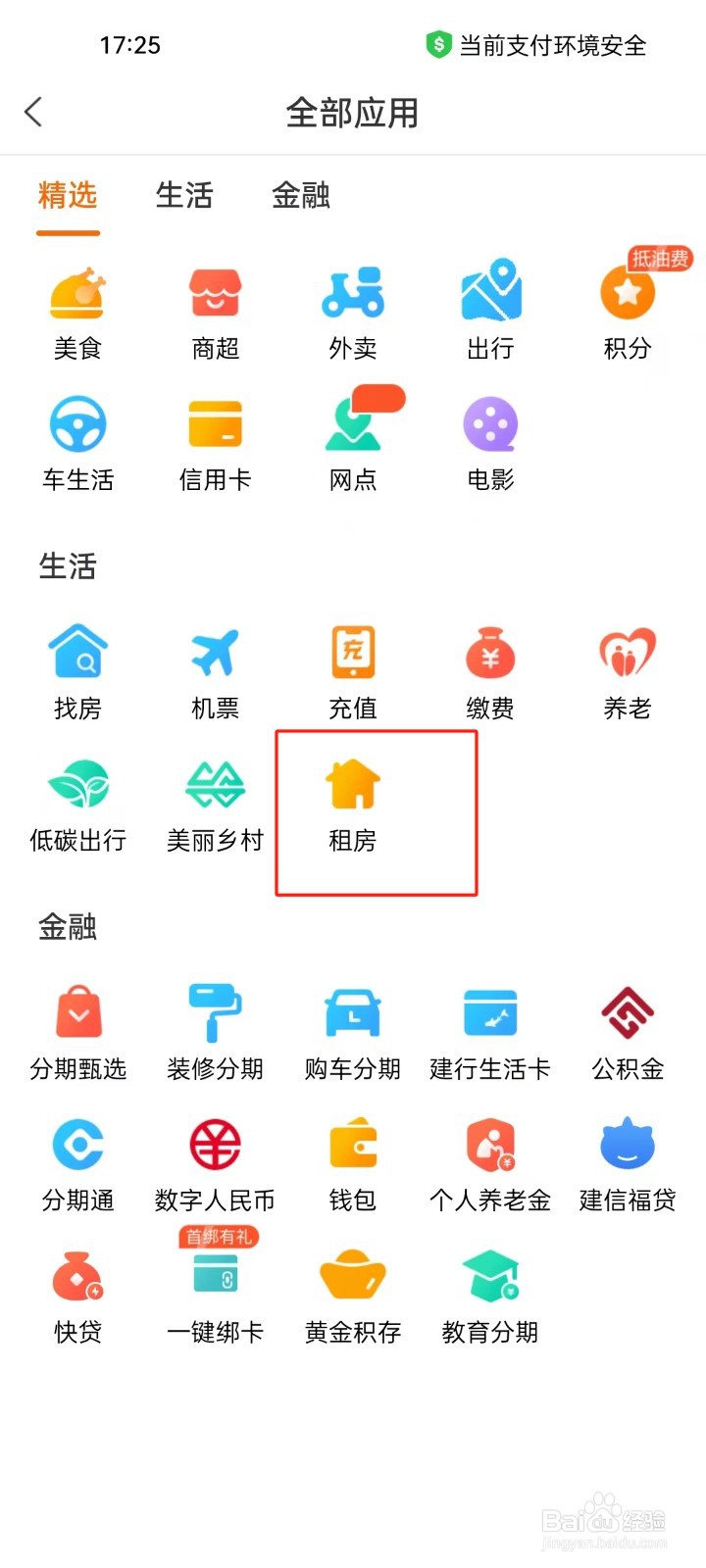Switch to the 金融 tab
The image size is (706, 1568).
[x=300, y=196]
